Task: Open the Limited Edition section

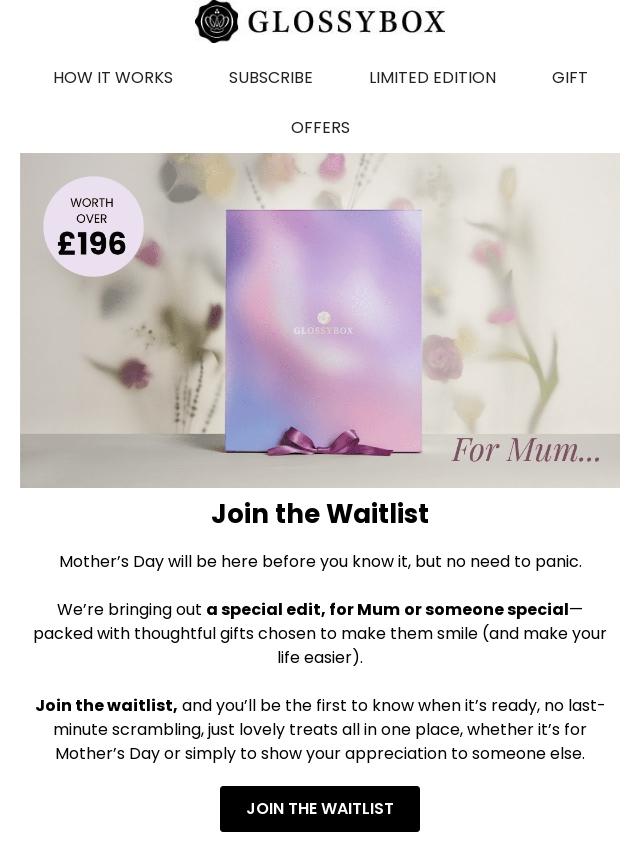Action: [x=432, y=78]
